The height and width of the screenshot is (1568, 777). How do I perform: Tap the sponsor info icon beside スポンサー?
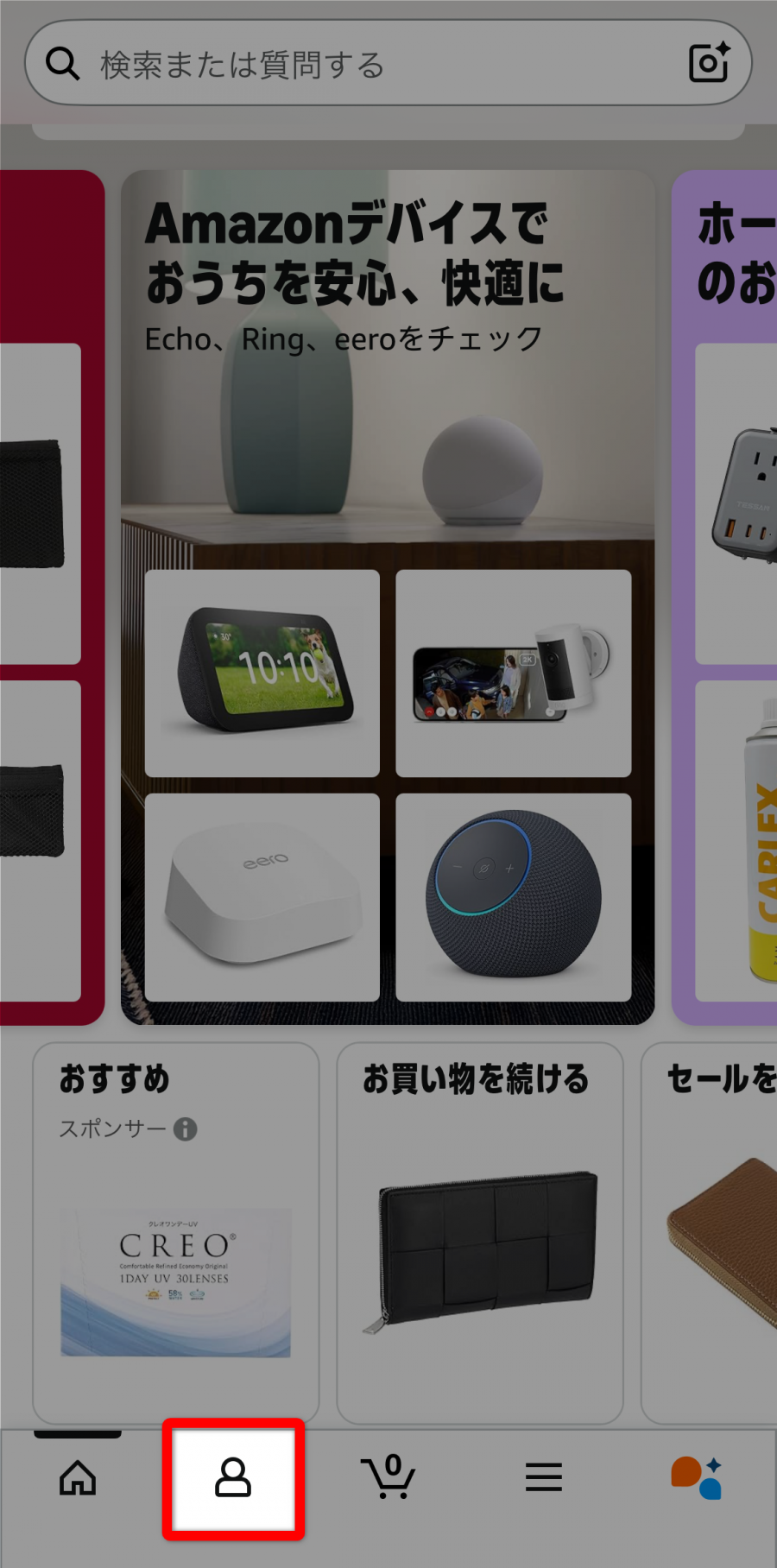click(x=186, y=1129)
